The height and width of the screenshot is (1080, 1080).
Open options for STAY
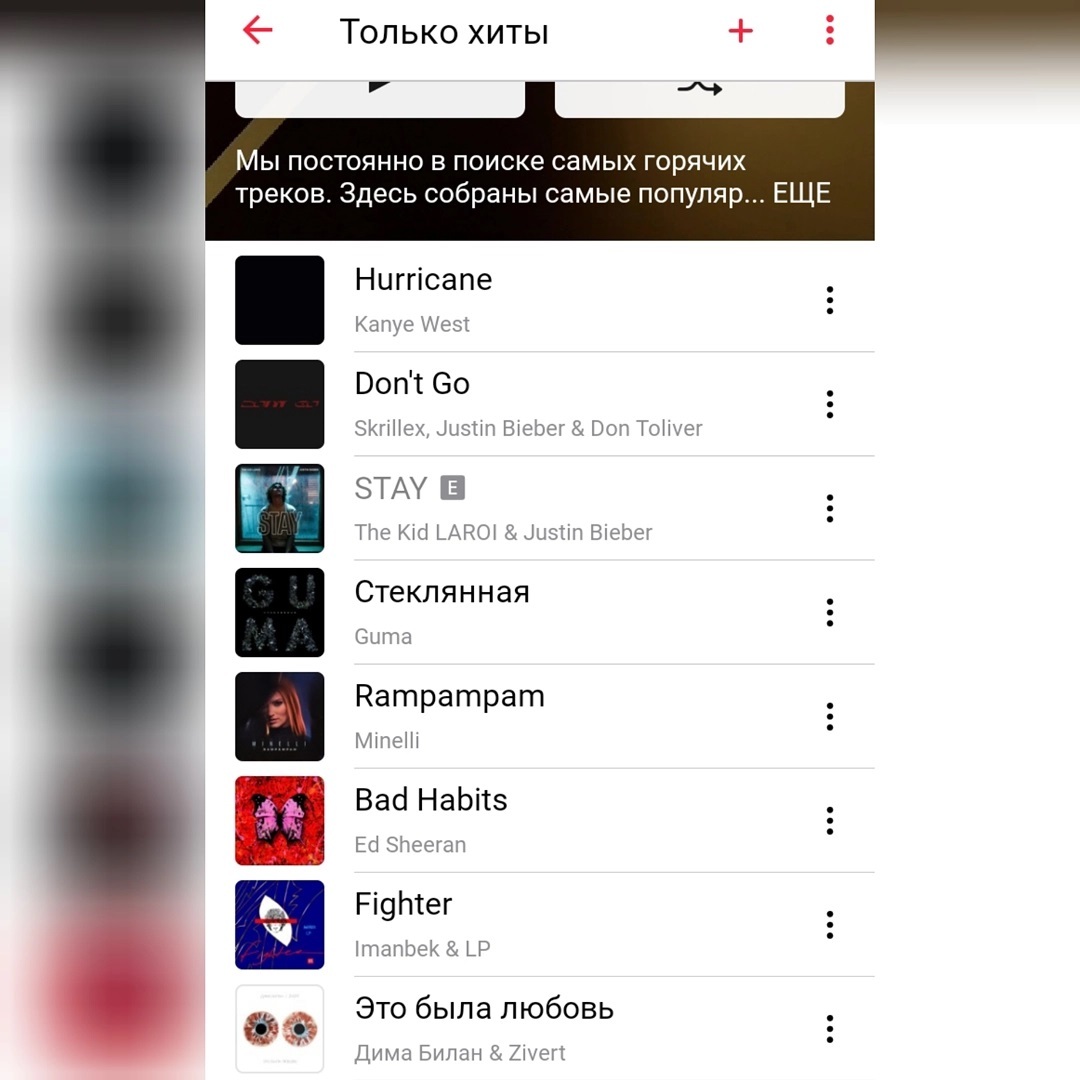pos(829,508)
